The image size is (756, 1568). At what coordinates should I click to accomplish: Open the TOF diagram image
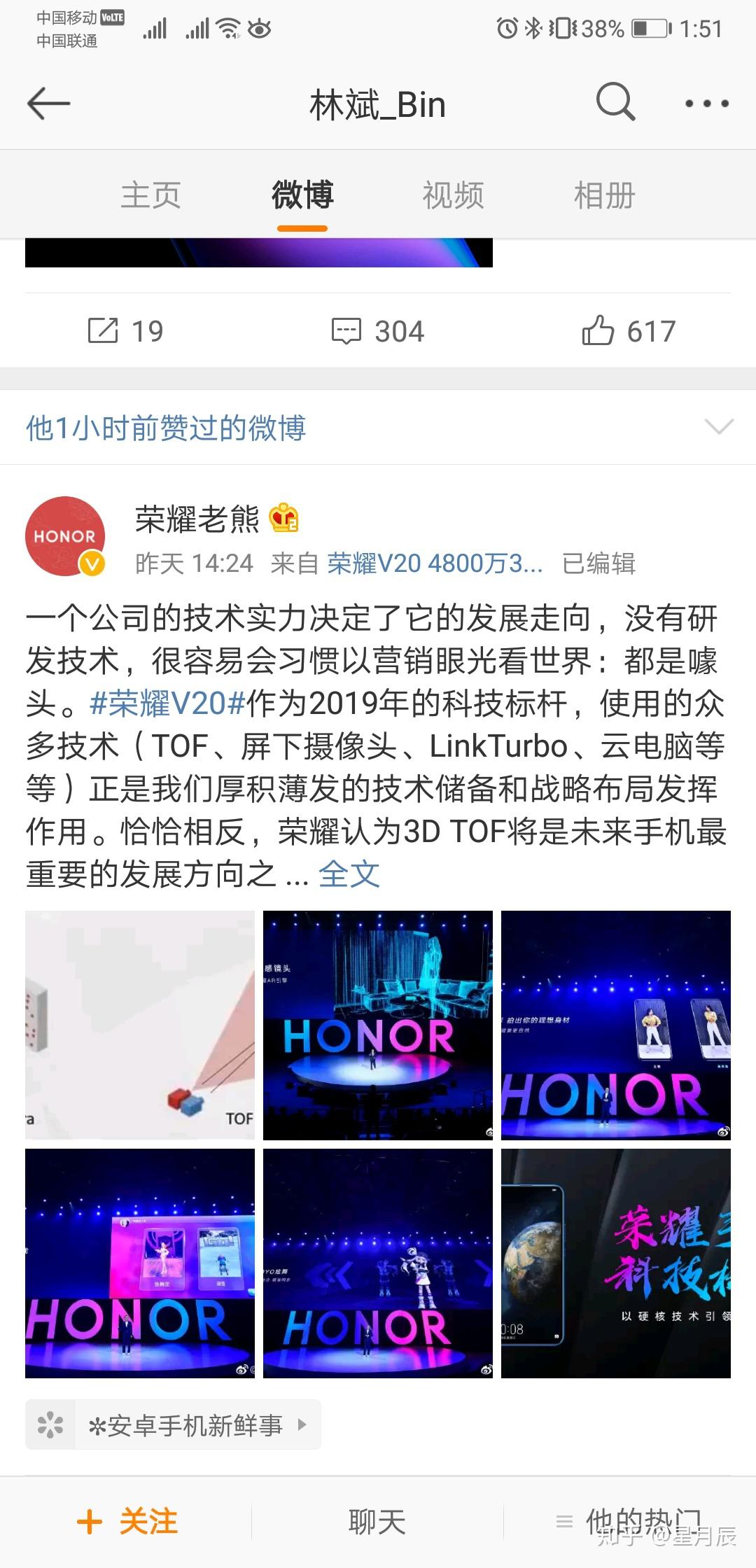[140, 1025]
